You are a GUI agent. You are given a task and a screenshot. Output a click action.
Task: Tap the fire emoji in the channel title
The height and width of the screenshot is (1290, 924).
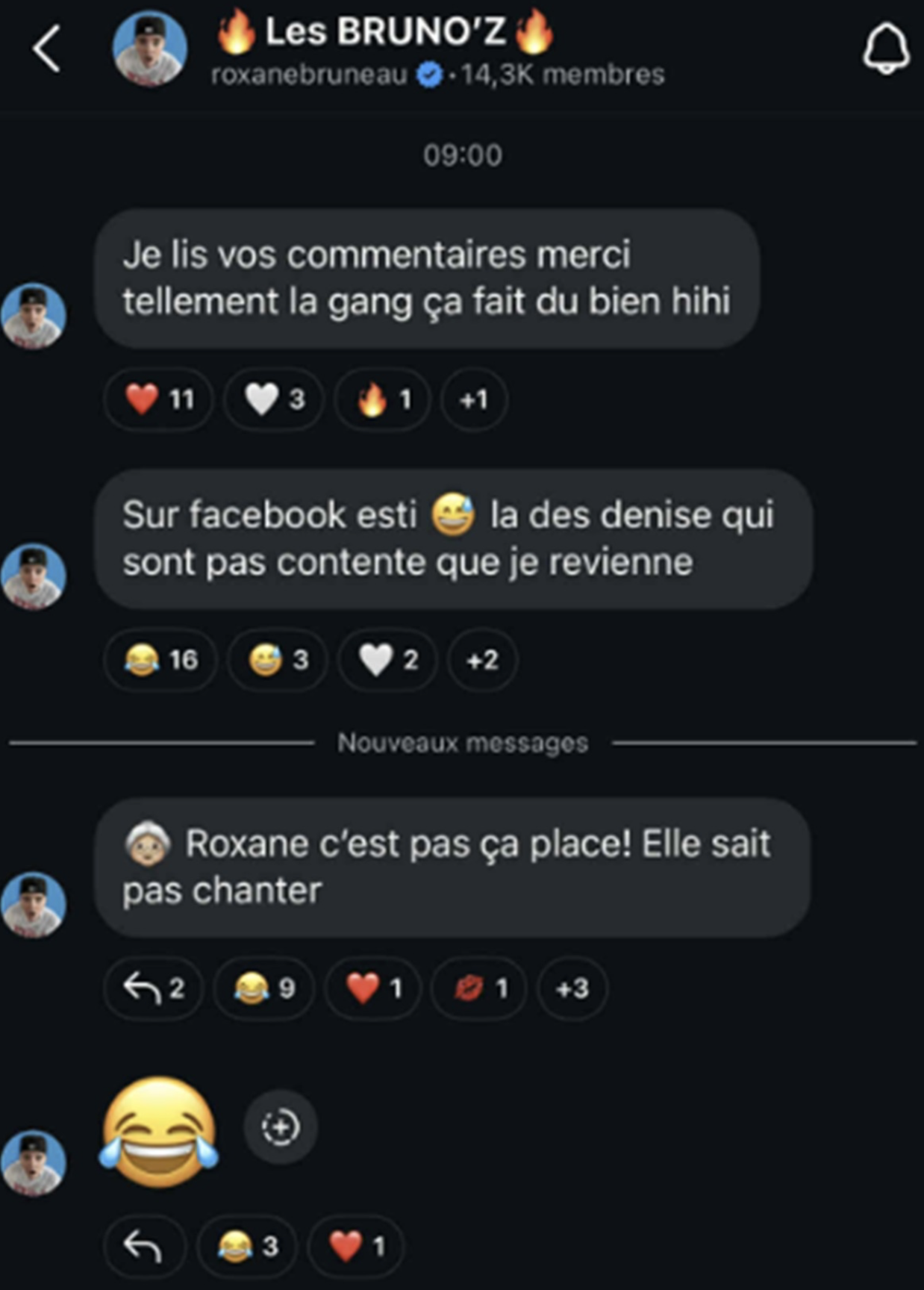coord(238,31)
